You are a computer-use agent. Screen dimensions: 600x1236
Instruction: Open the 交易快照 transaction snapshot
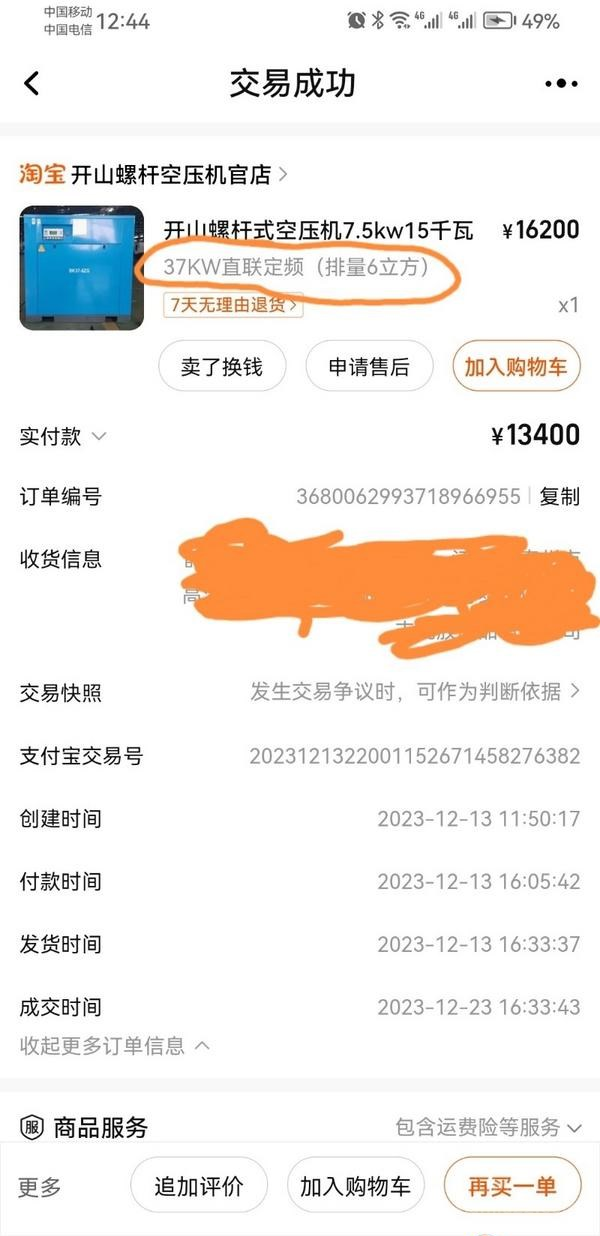pyautogui.click(x=414, y=692)
